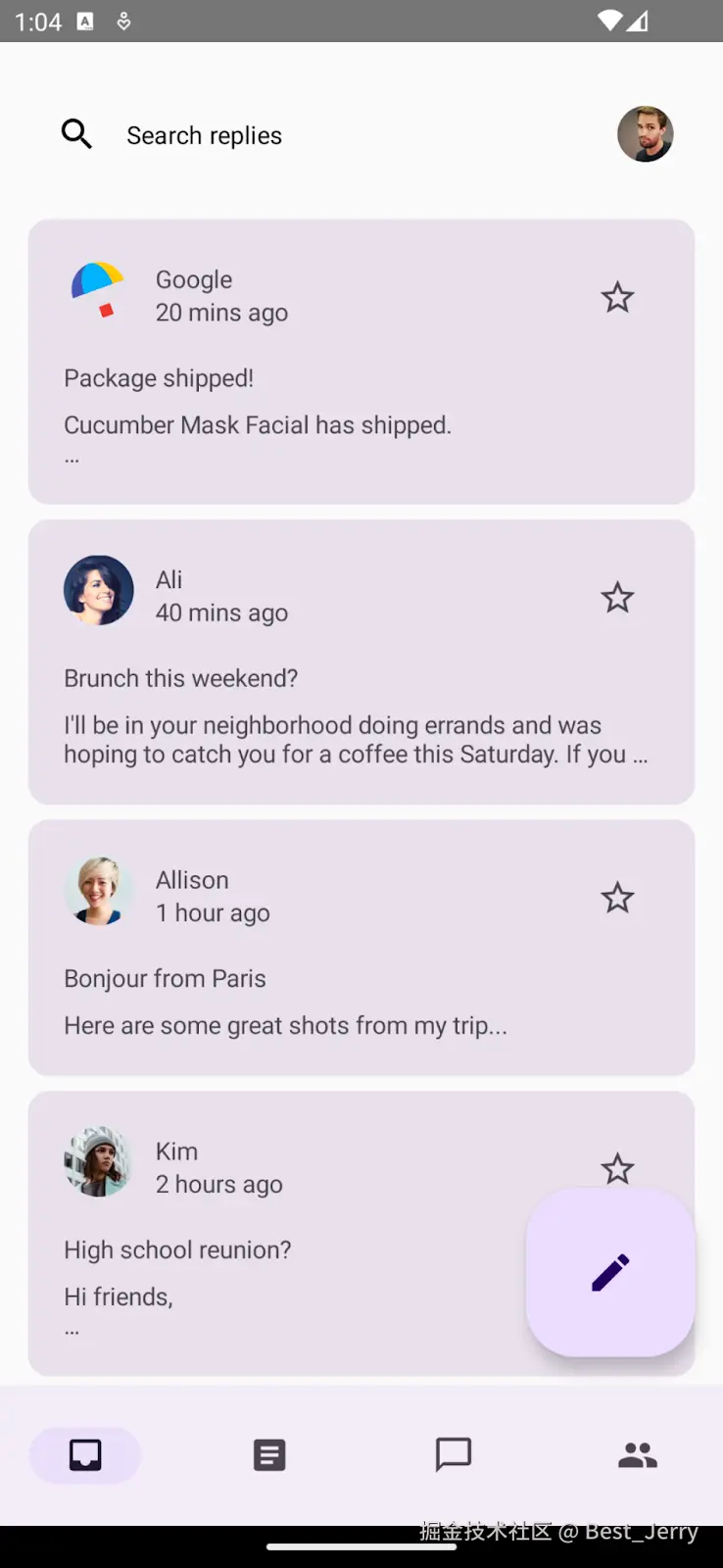Star the email from Google
The height and width of the screenshot is (1568, 723).
point(617,297)
